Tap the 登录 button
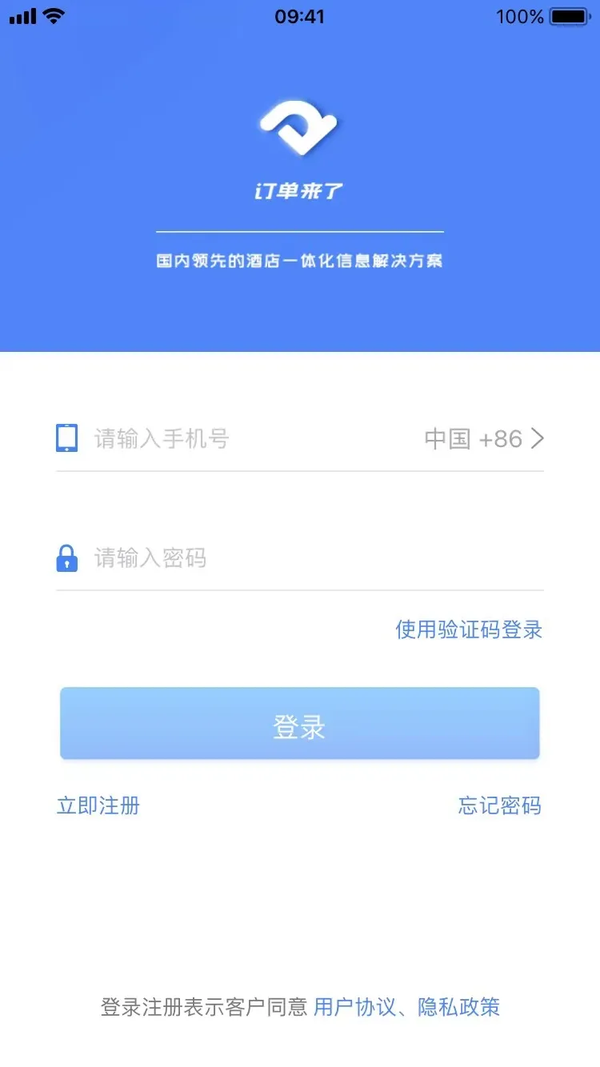 (299, 723)
